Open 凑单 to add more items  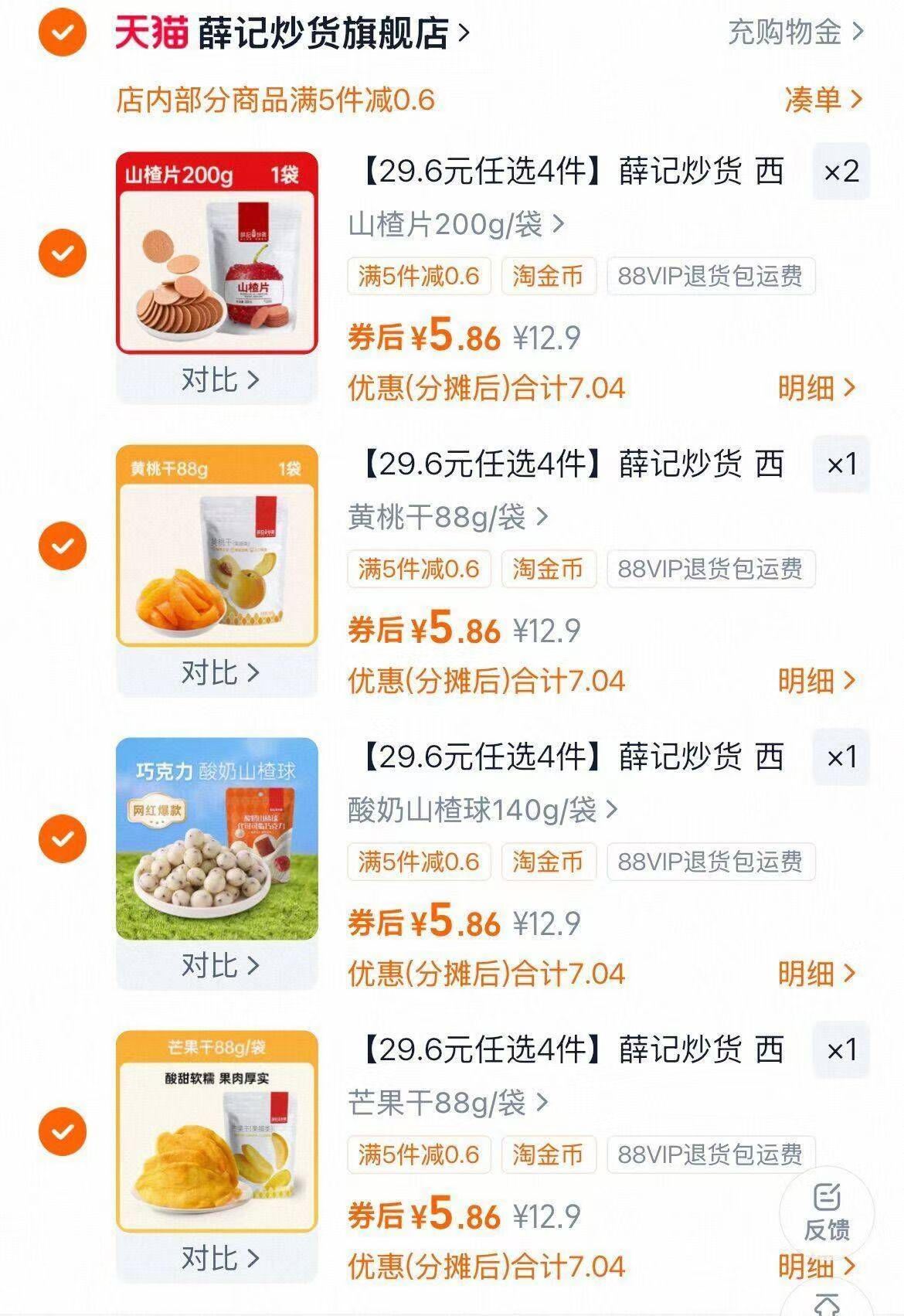click(x=821, y=100)
